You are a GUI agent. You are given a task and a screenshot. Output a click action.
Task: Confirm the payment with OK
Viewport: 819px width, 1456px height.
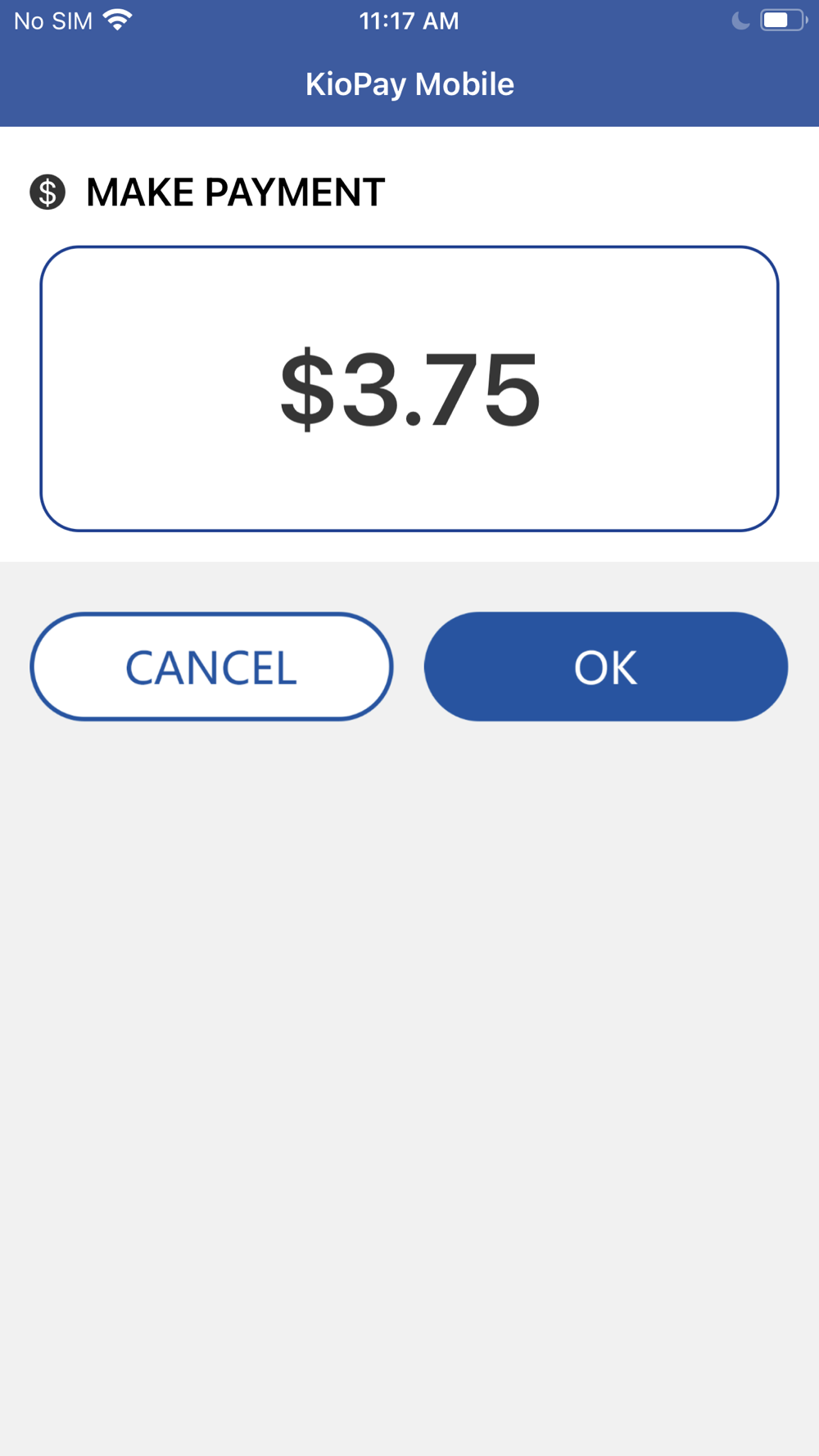tap(606, 667)
